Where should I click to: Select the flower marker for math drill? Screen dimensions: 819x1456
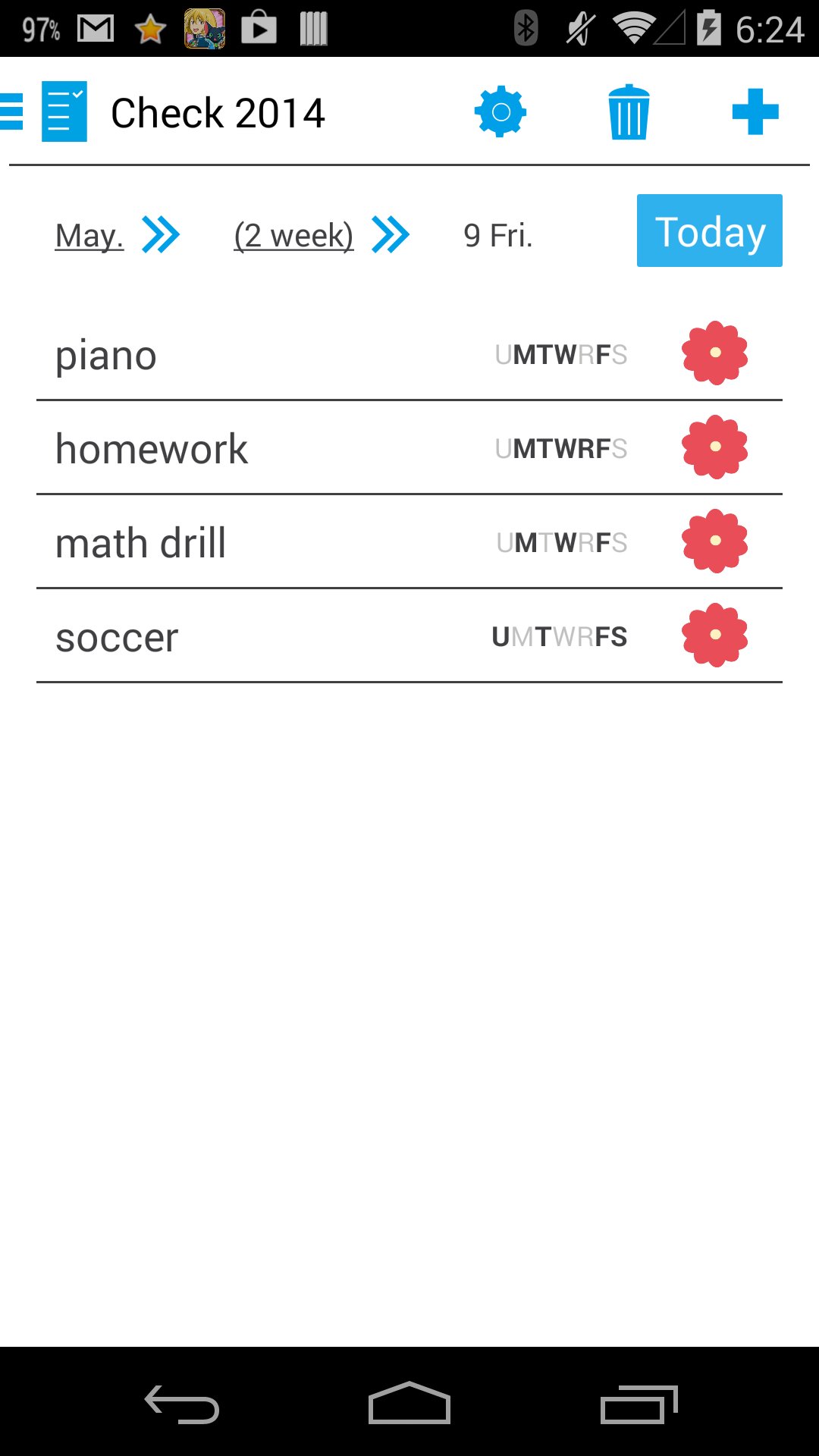(715, 541)
